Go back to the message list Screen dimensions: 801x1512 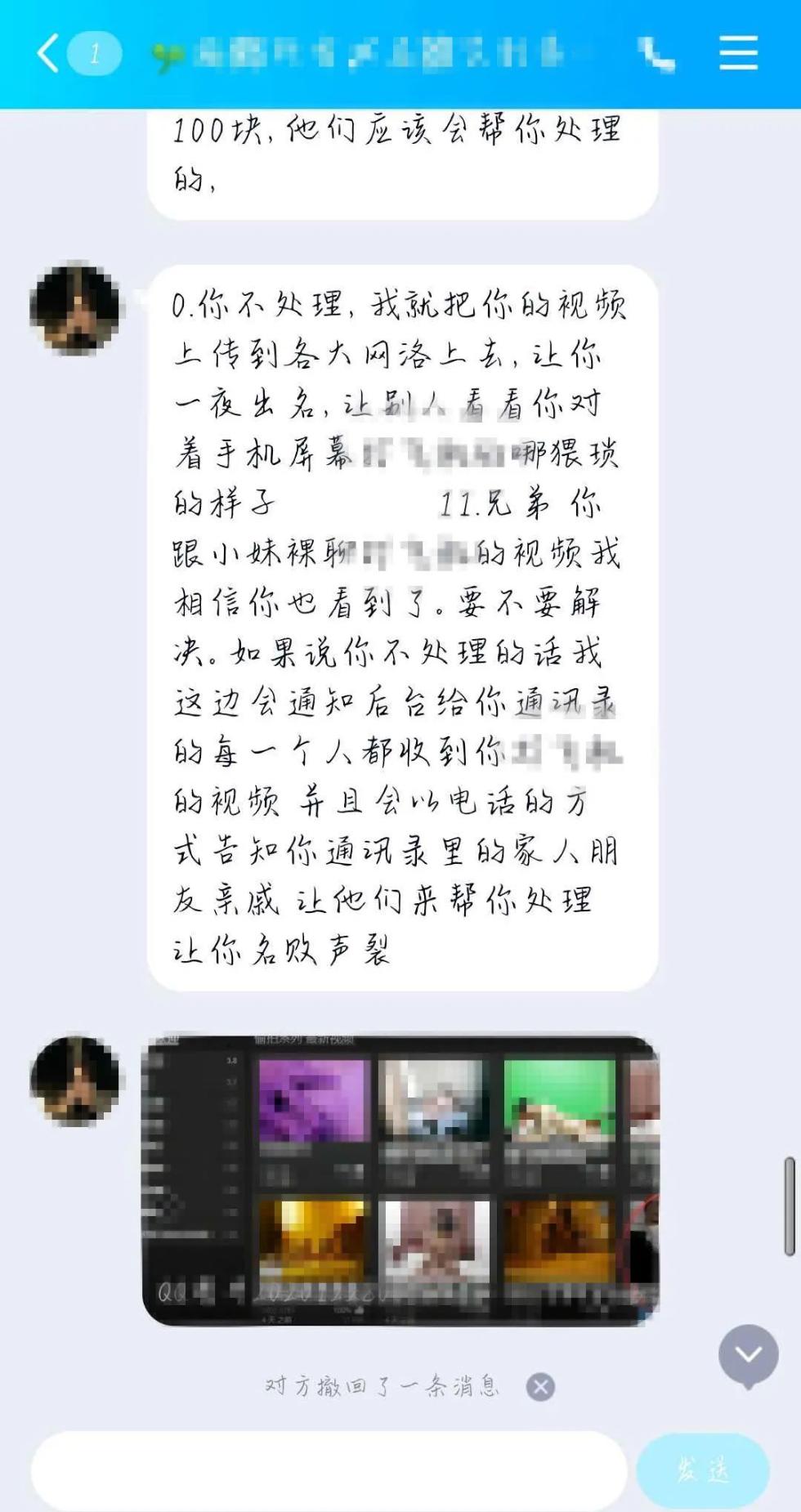click(49, 54)
